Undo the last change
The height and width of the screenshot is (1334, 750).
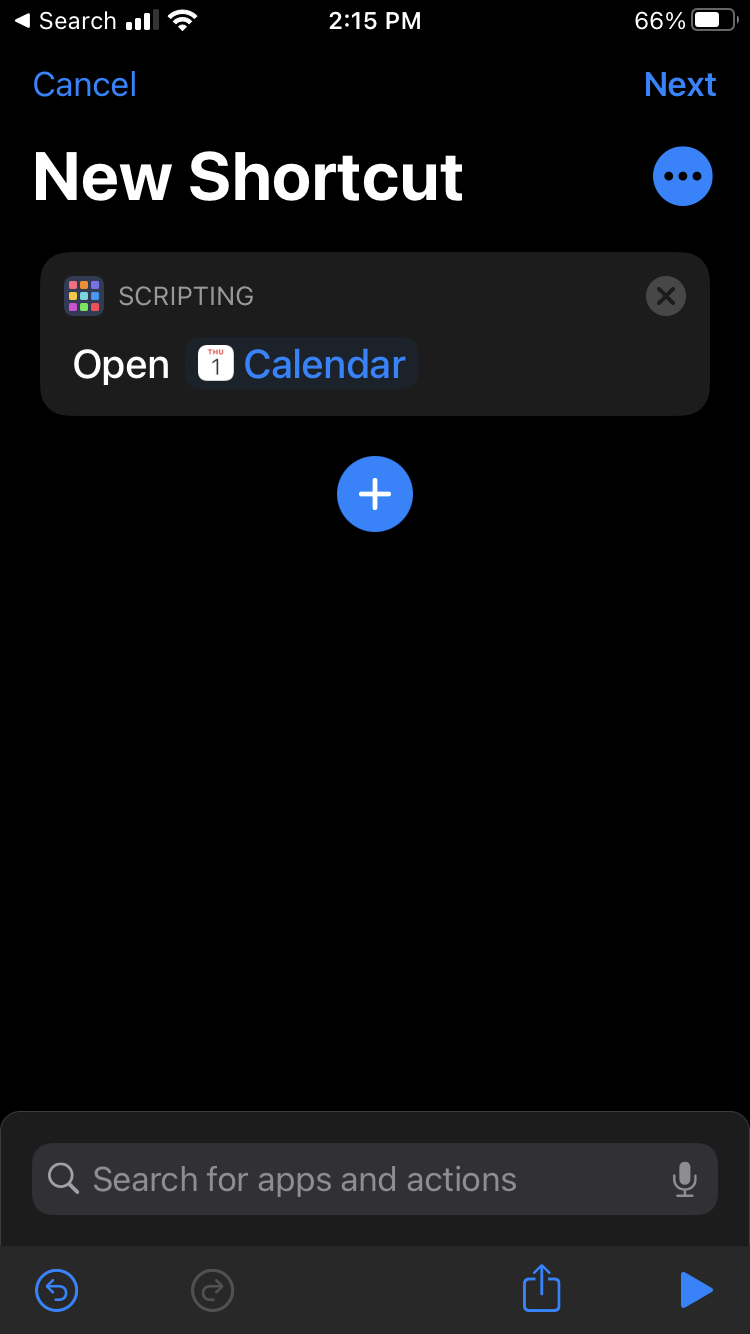(x=57, y=1290)
